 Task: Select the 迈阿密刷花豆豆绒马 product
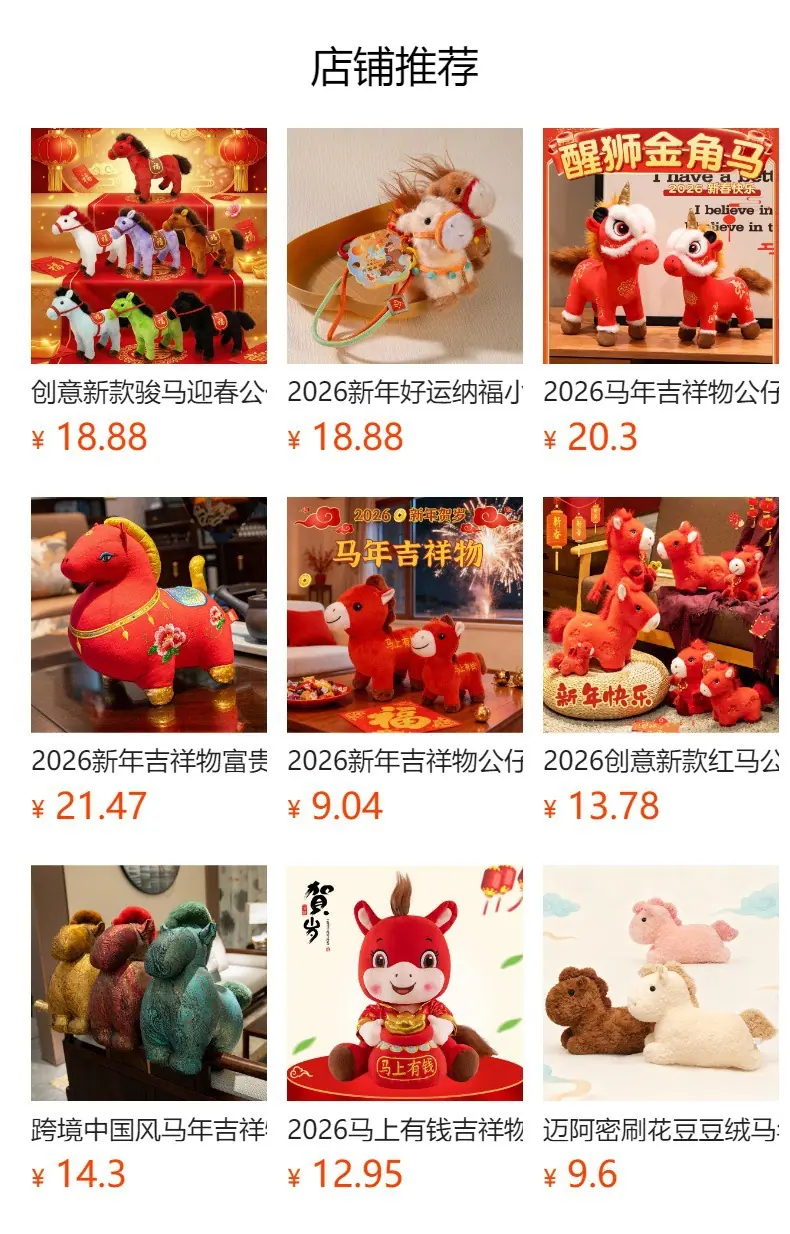coord(661,1028)
